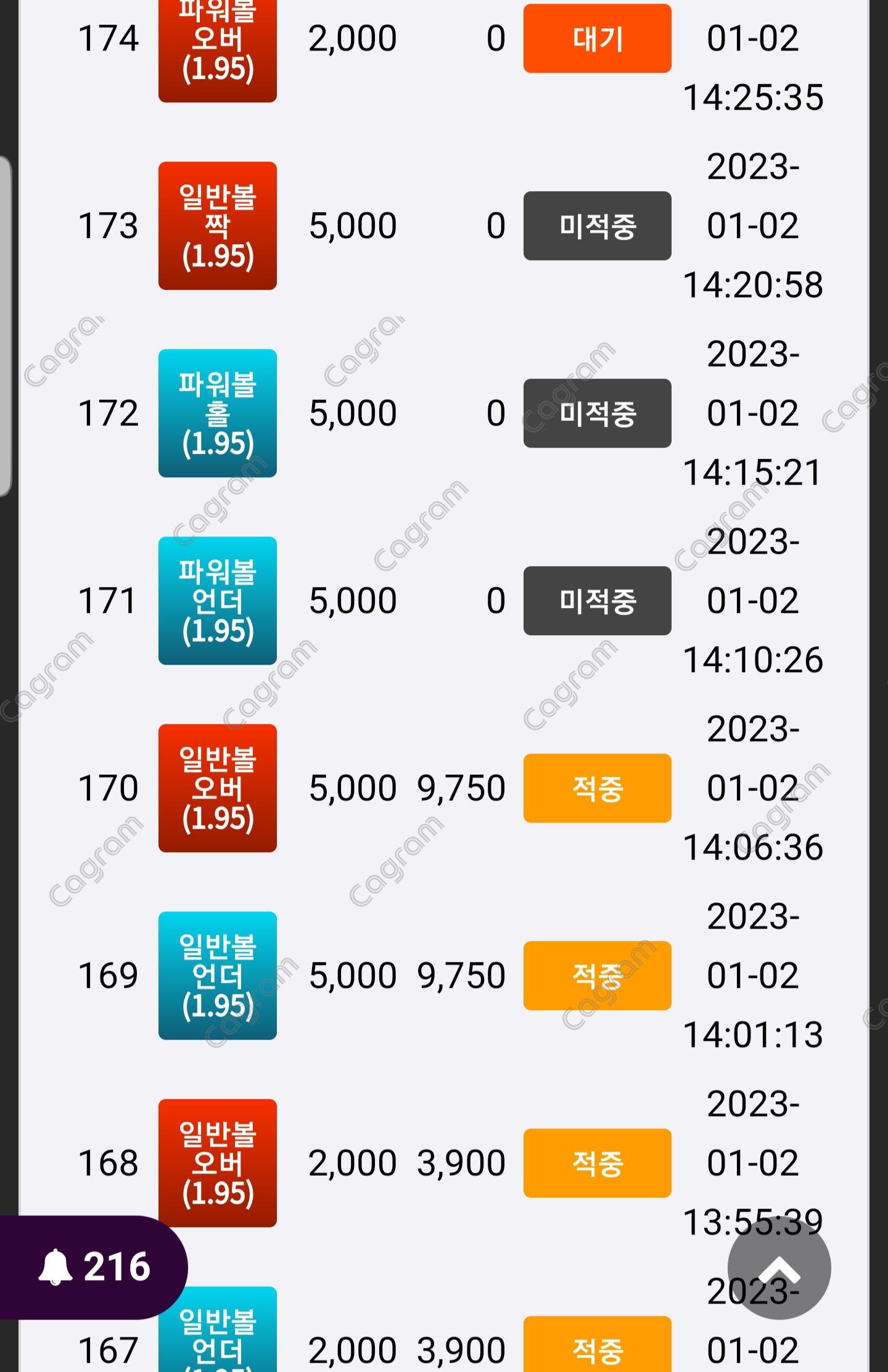Viewport: 888px width, 1372px height.
Task: Tap the scroll-to-top arrow button
Action: (x=779, y=1268)
